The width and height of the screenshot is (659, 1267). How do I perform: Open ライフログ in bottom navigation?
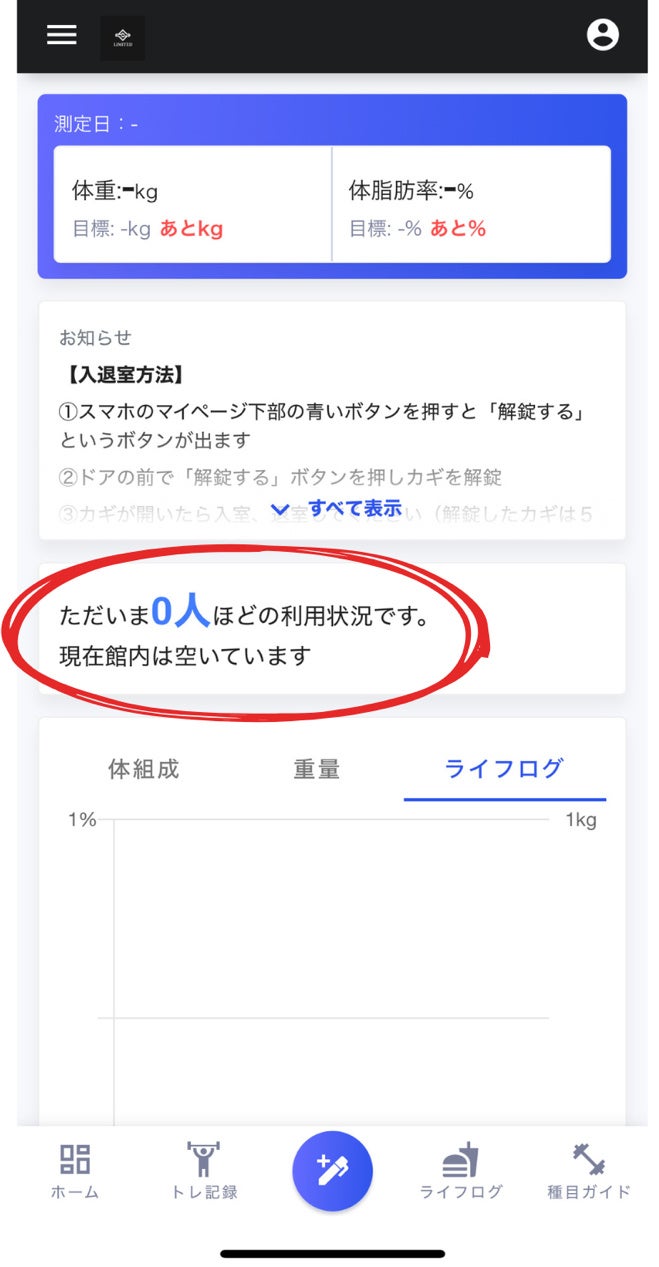(461, 1172)
